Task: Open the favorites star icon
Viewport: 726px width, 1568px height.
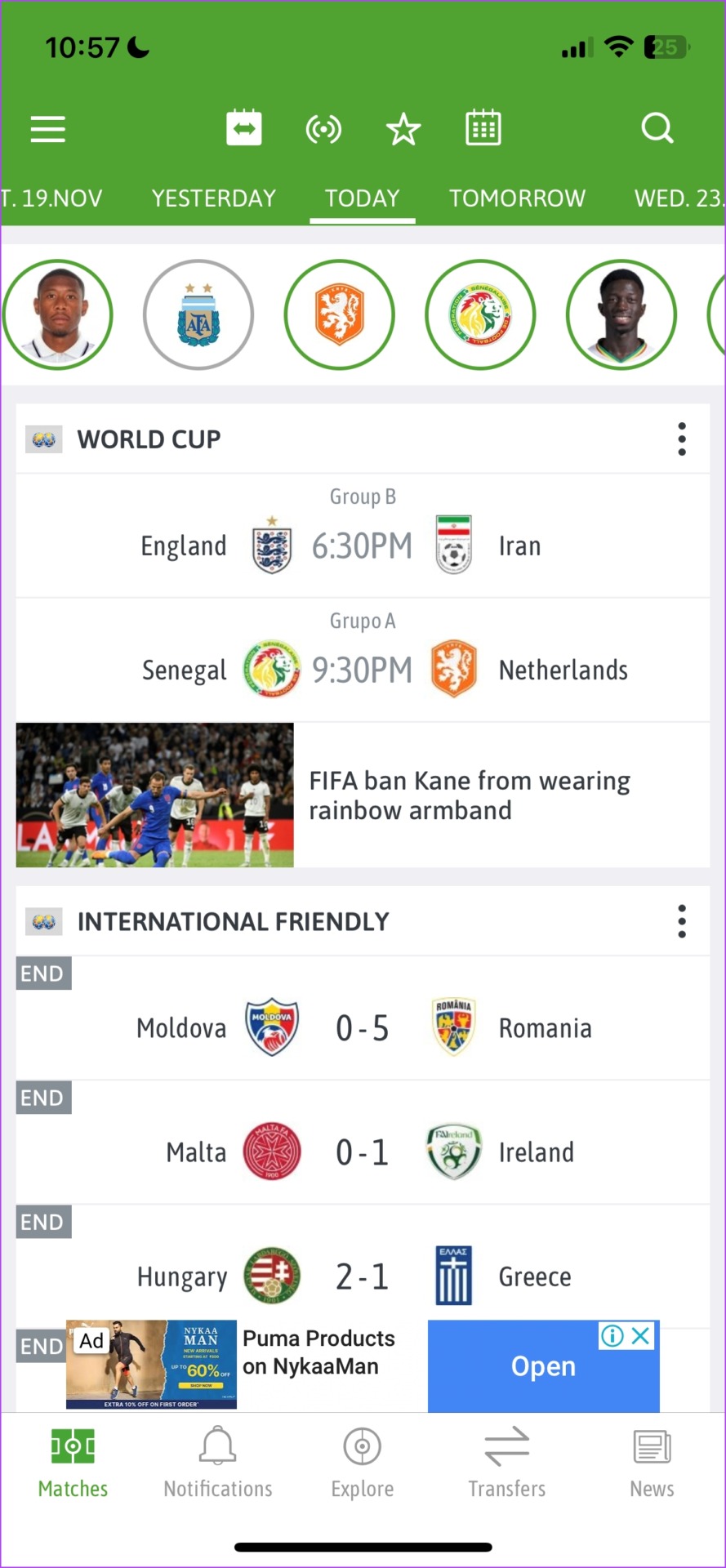Action: coord(403,129)
